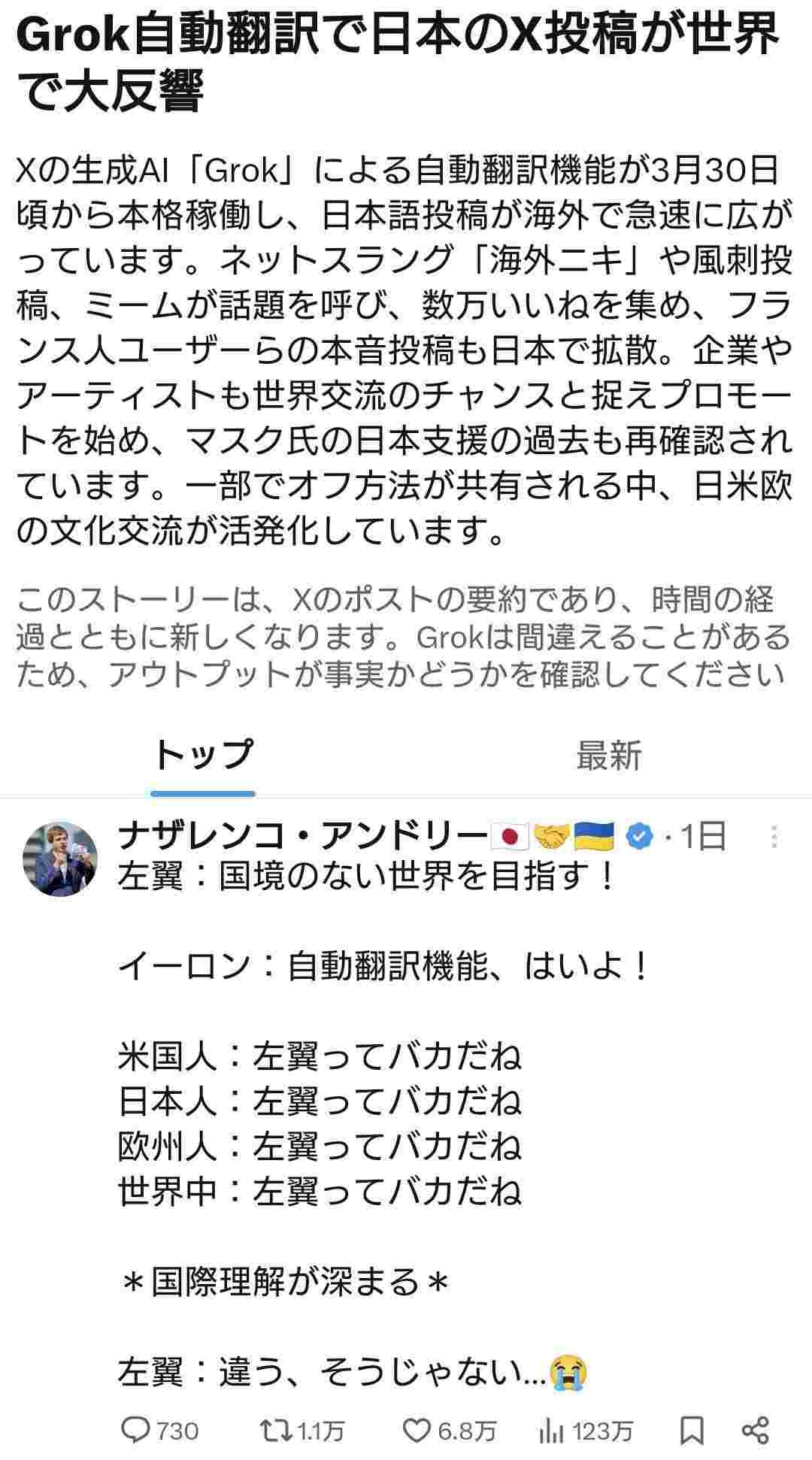Select the トップ tab
Viewport: 812px width, 1460px height.
pyautogui.click(x=203, y=755)
